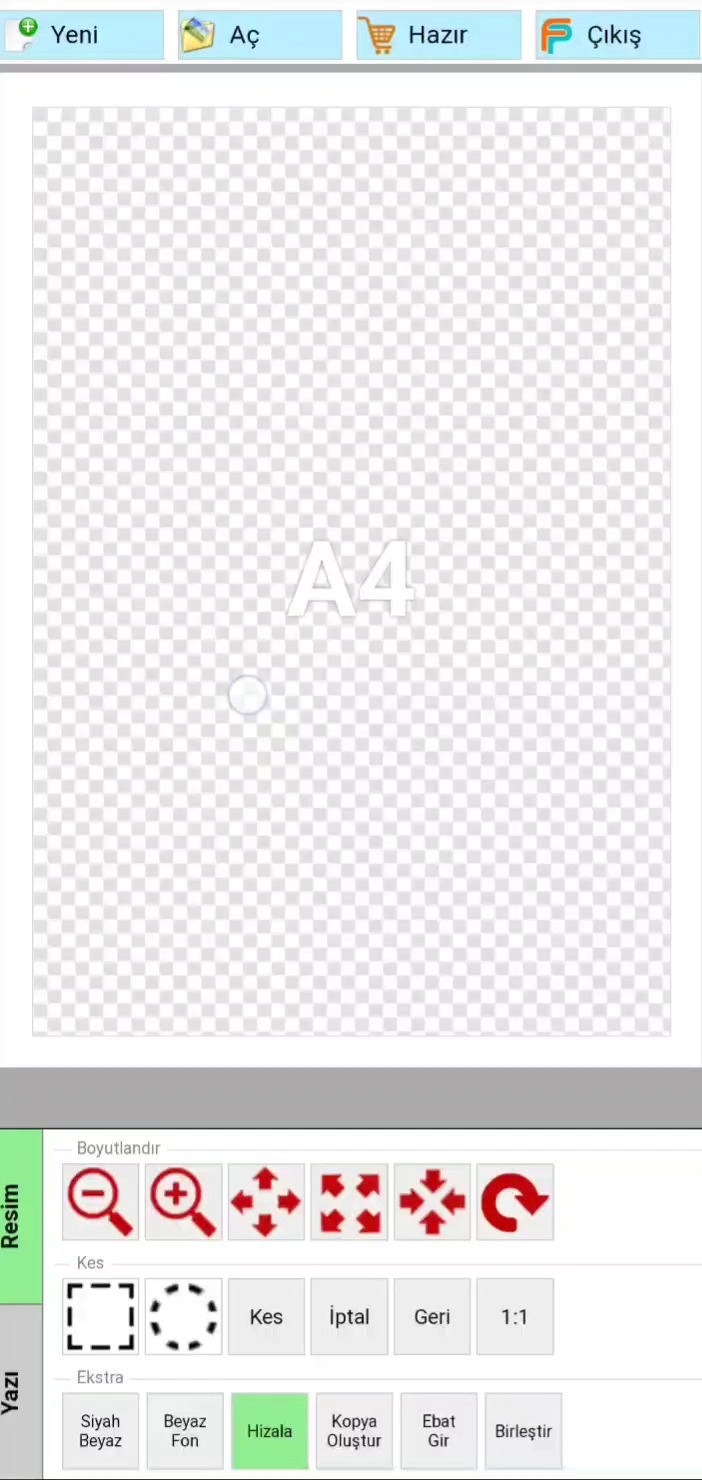Apply the Siyah Beyaz effect
The image size is (702, 1480).
[100, 1431]
